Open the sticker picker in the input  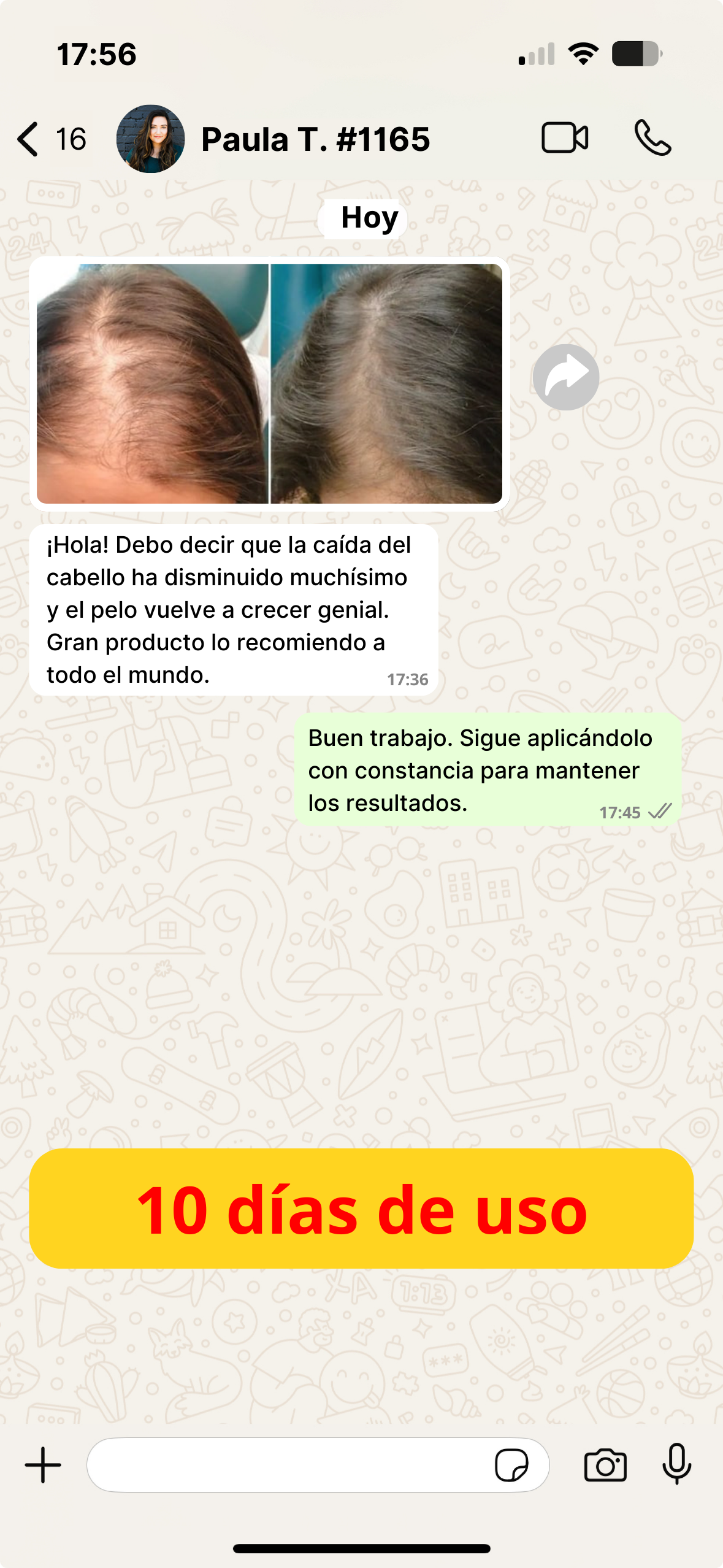click(x=511, y=1465)
